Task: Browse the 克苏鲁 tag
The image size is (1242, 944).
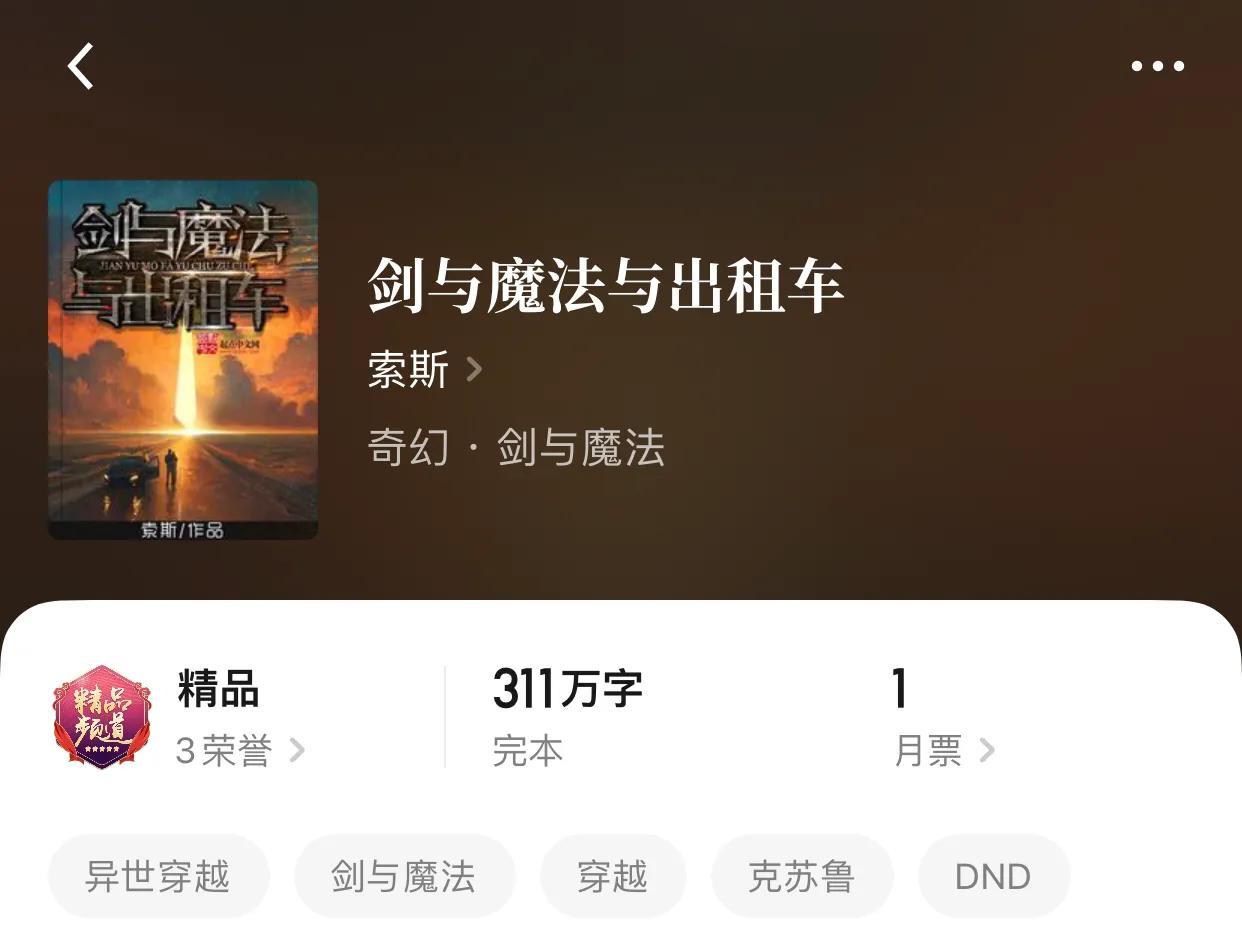Action: click(x=801, y=877)
